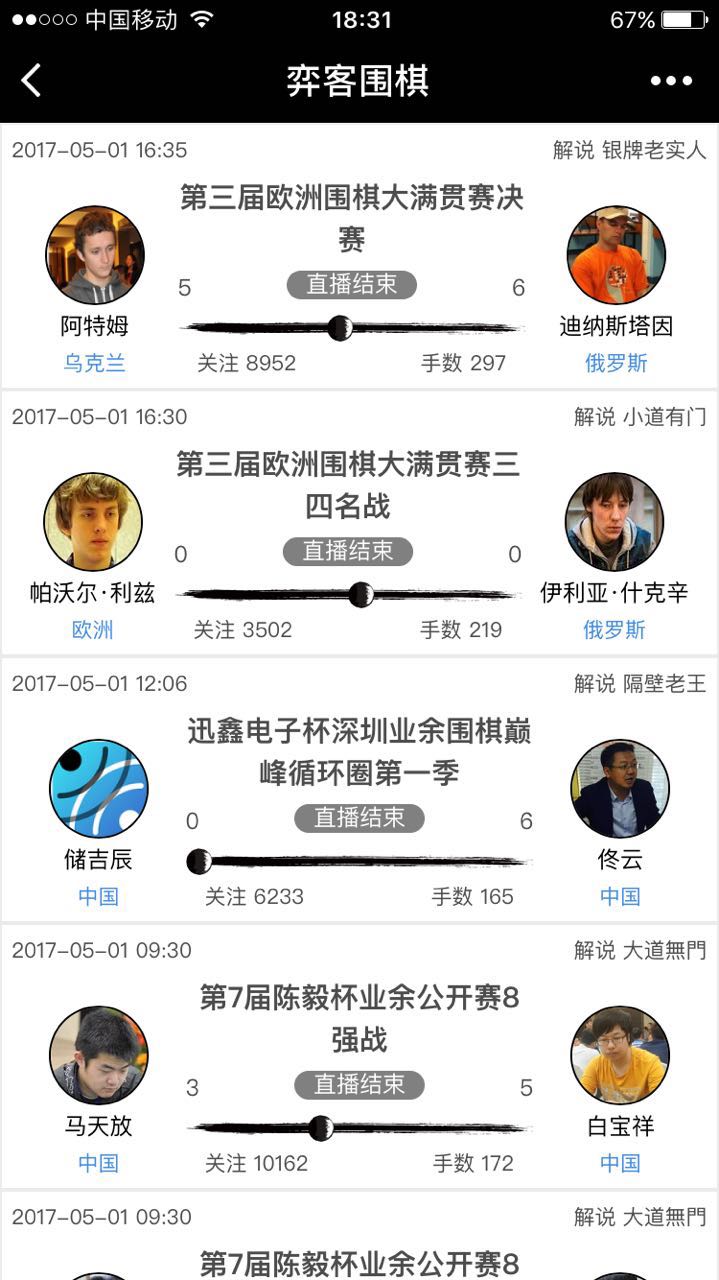The height and width of the screenshot is (1280, 719).
Task: Go back using the top-left arrow
Action: pyautogui.click(x=31, y=80)
